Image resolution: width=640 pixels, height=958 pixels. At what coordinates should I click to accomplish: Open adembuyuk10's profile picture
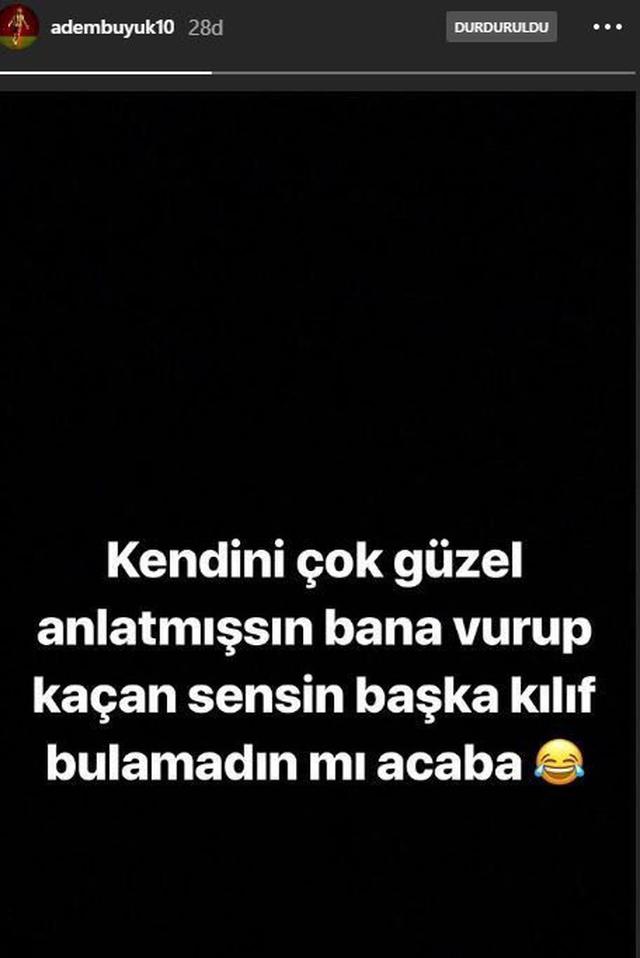pos(19,28)
